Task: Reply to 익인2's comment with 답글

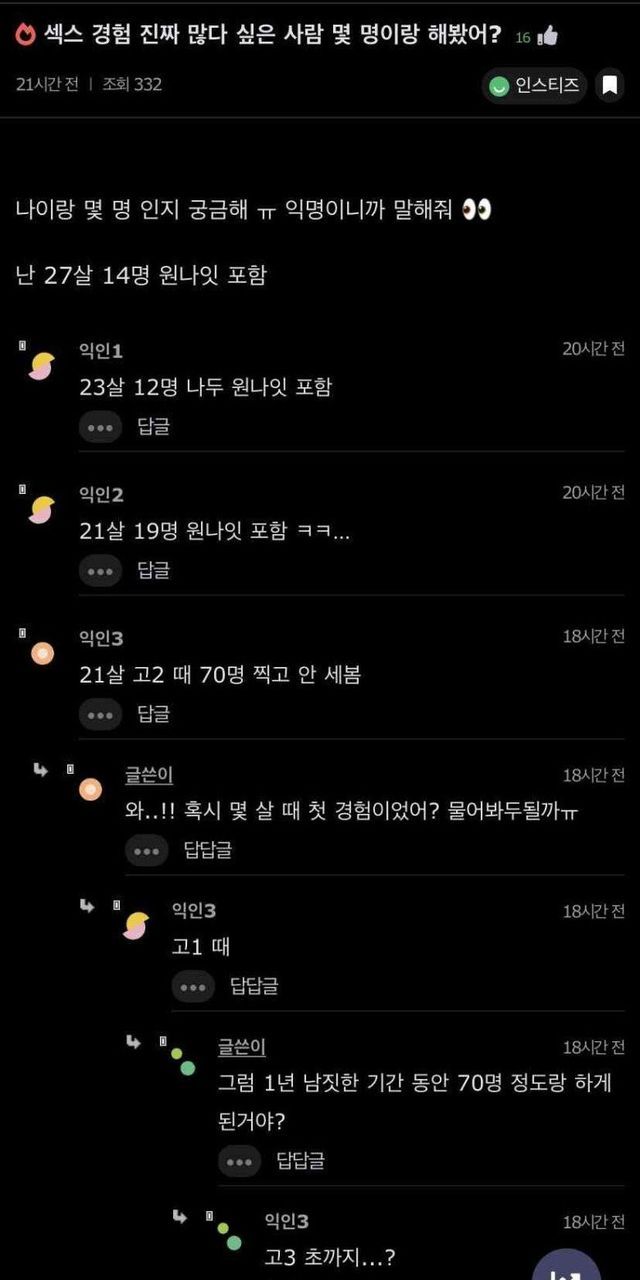Action: (x=154, y=570)
